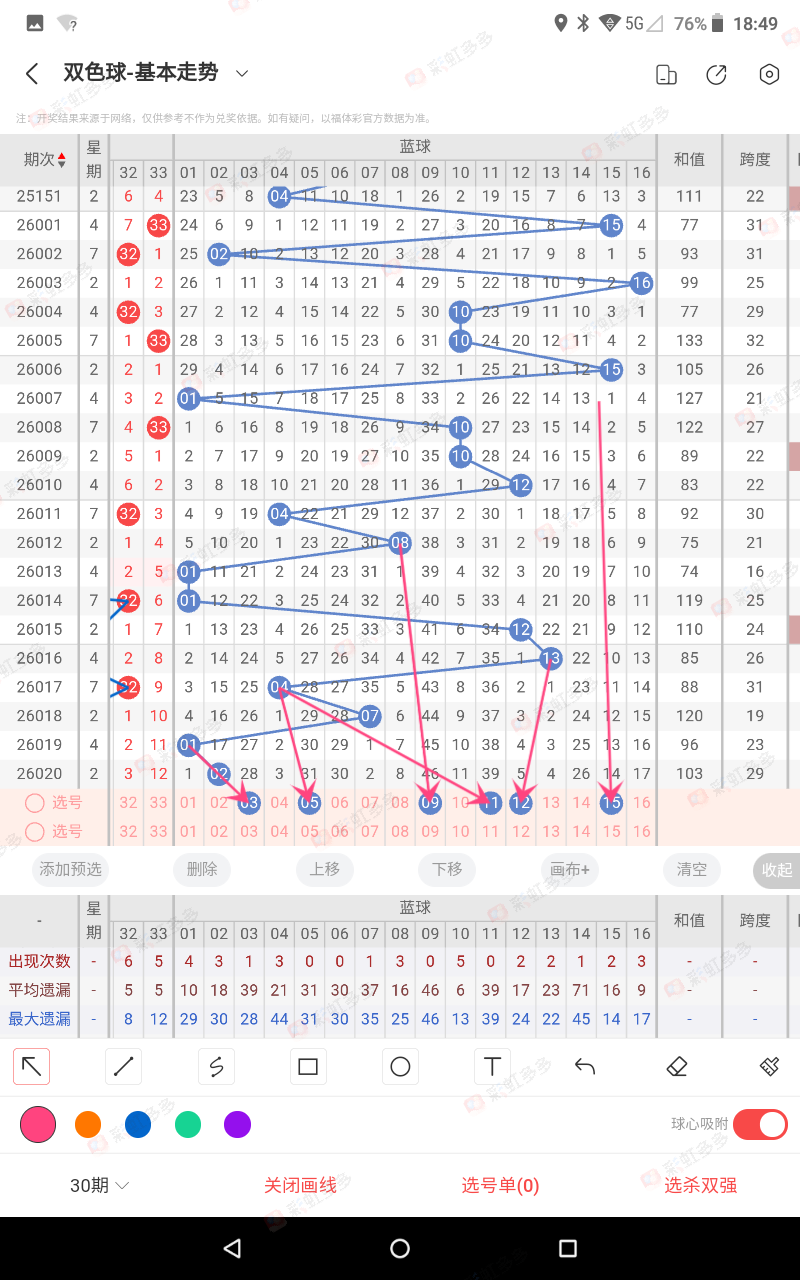Select the circle drawing tool
The height and width of the screenshot is (1280, 800).
(x=399, y=1066)
